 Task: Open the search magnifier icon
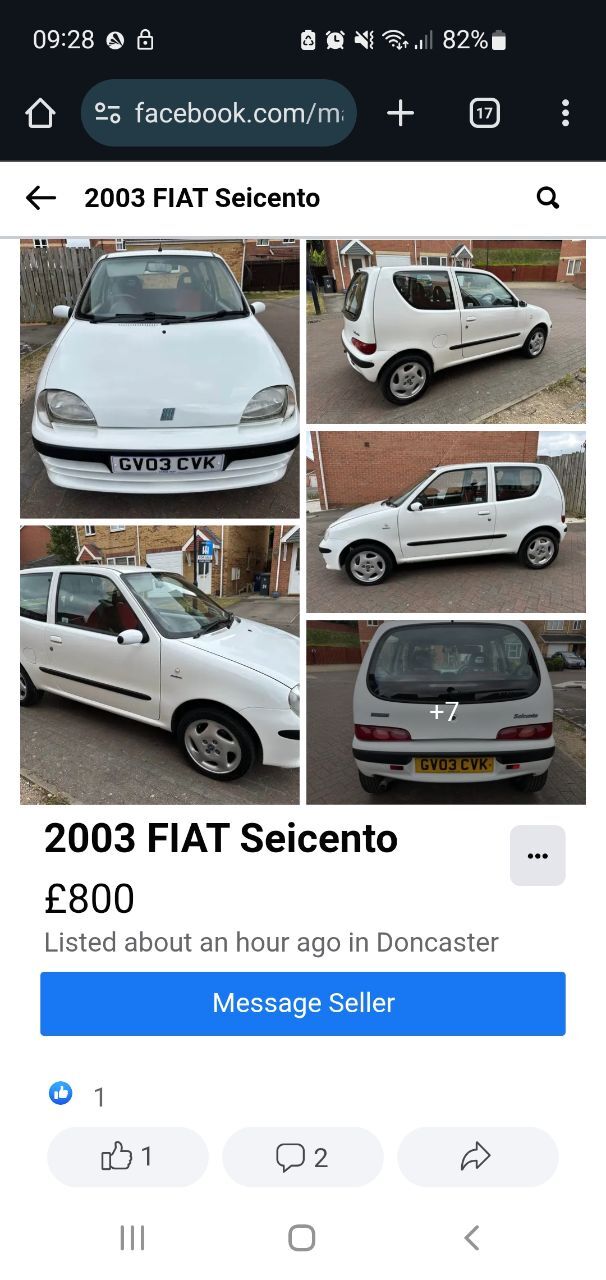[548, 198]
